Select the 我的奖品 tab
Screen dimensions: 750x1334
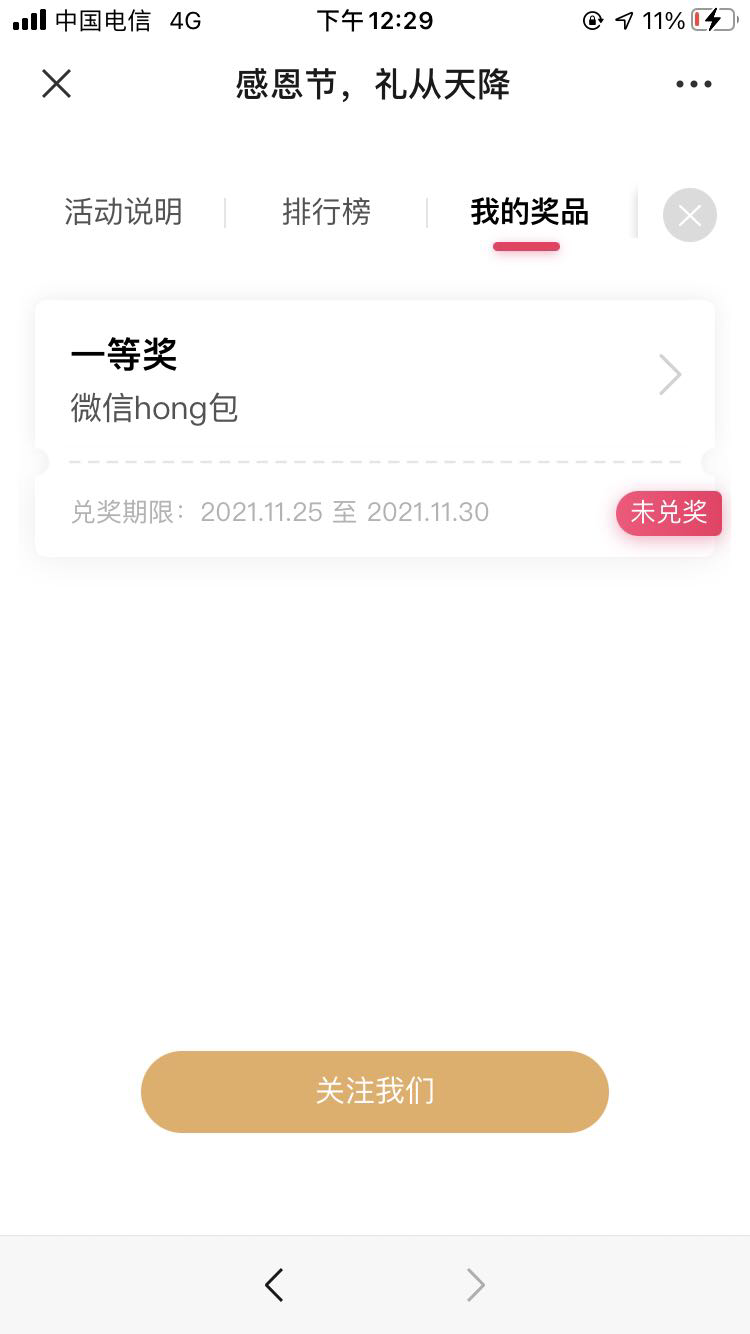point(529,212)
